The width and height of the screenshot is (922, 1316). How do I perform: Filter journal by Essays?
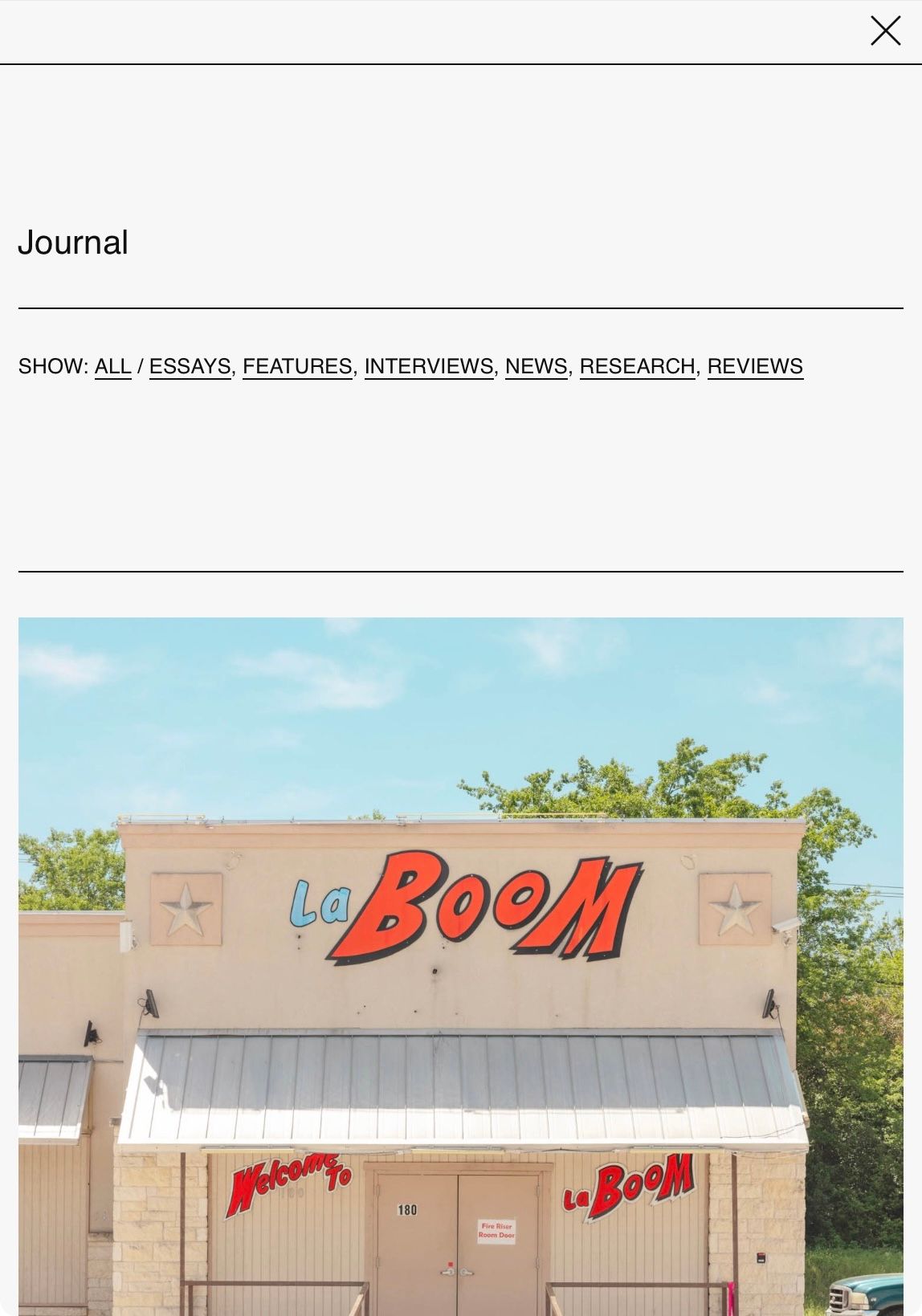pyautogui.click(x=190, y=366)
